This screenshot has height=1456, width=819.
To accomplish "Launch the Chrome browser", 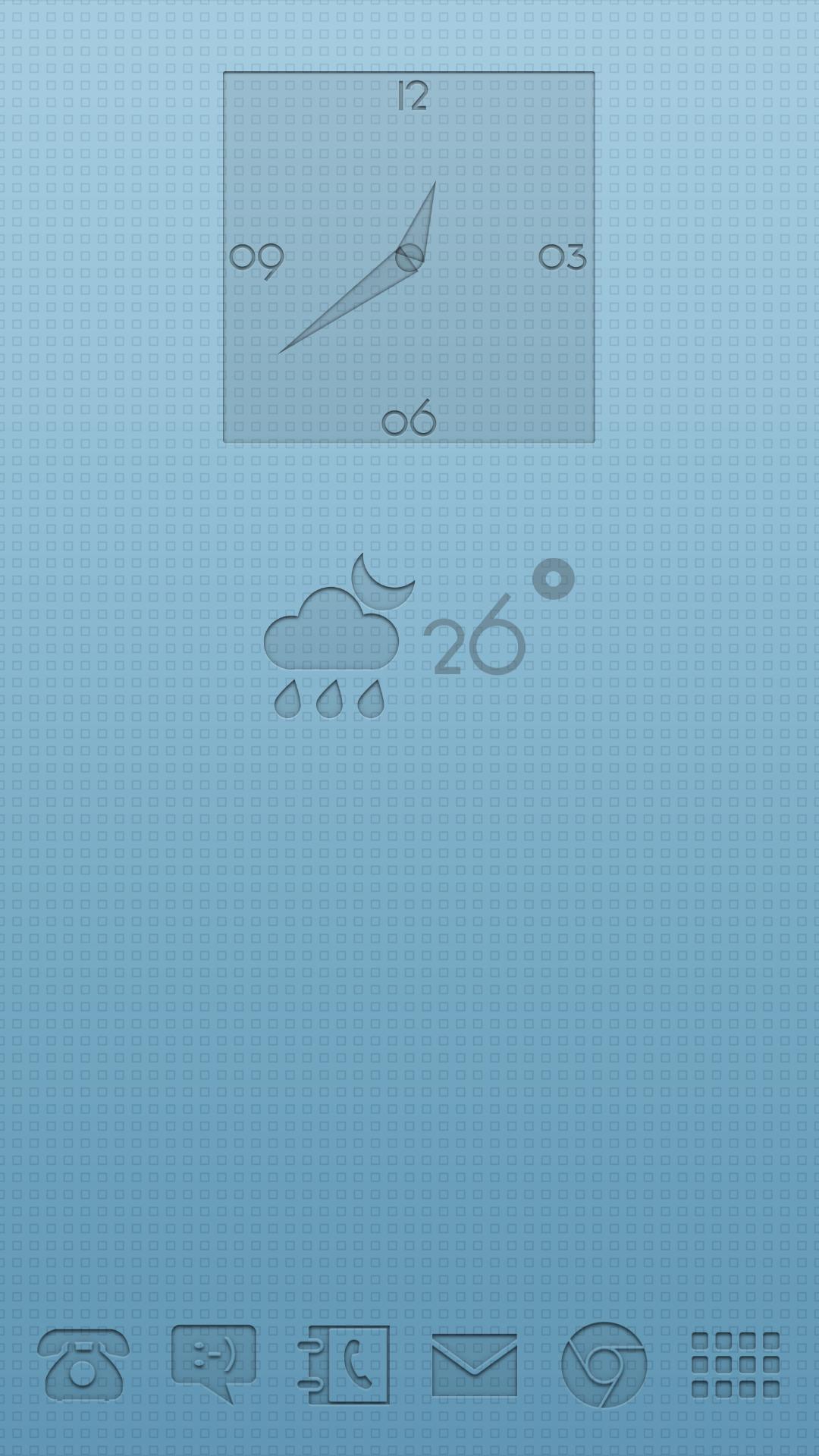I will (604, 1365).
